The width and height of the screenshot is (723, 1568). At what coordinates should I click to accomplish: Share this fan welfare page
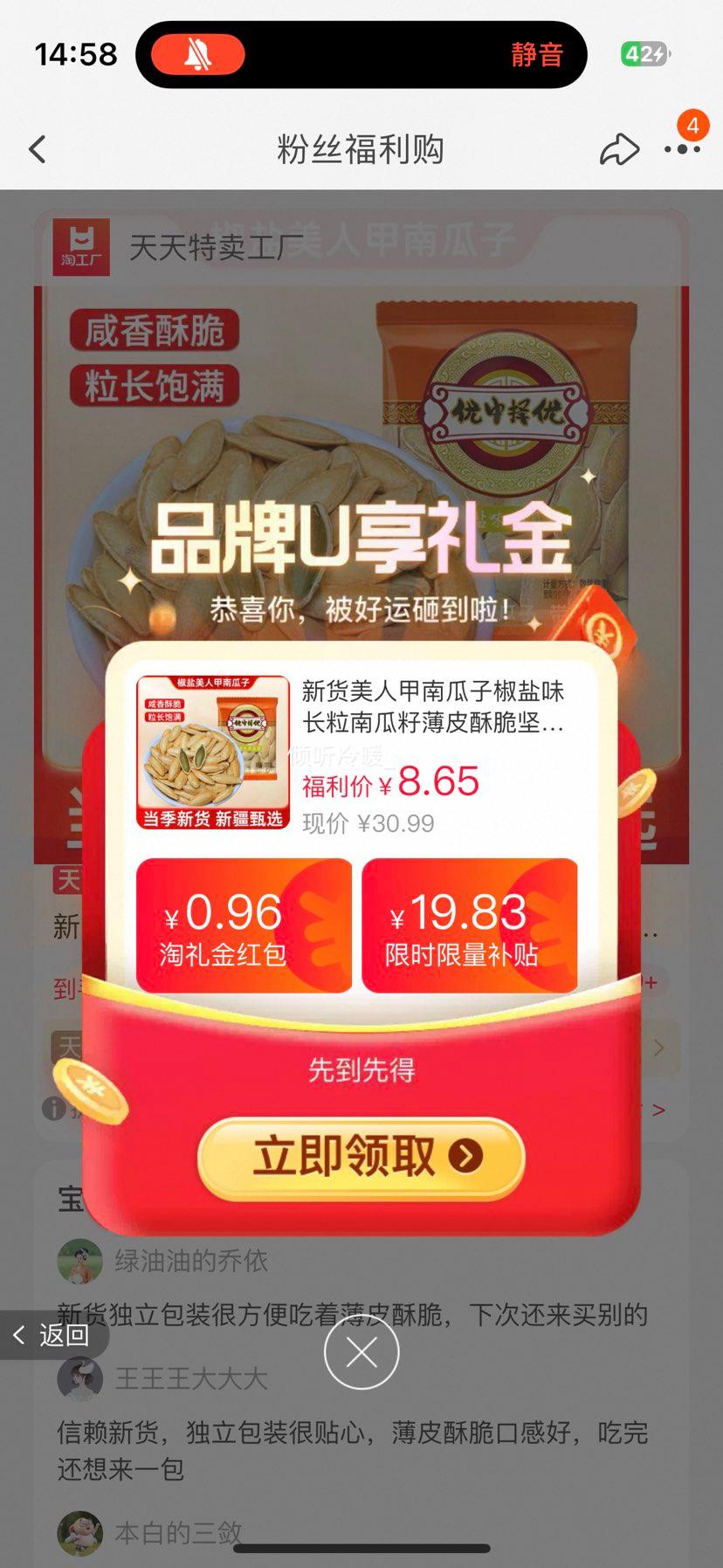[619, 149]
